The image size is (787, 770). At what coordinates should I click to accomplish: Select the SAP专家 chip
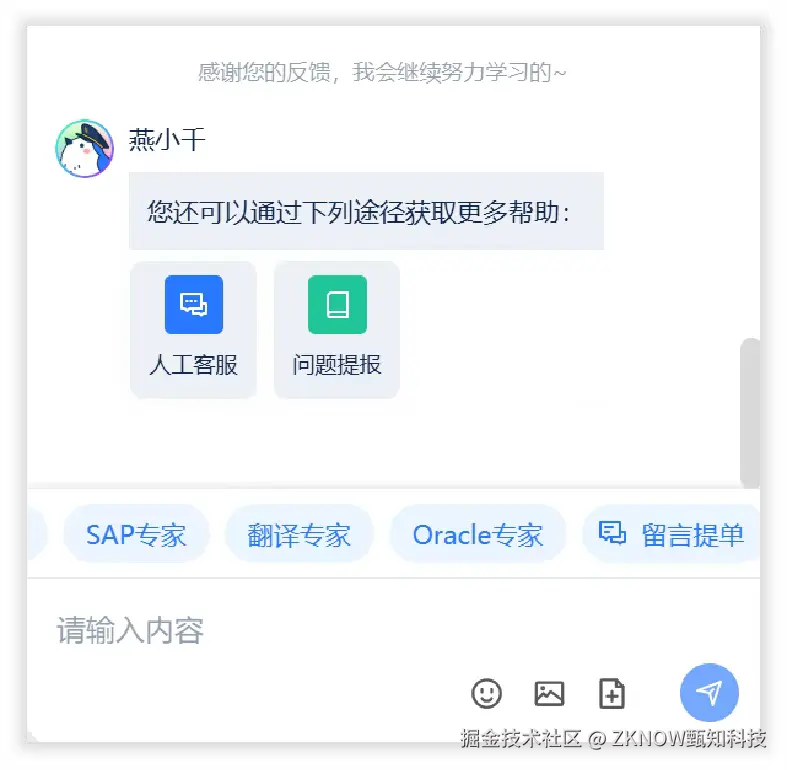[136, 534]
